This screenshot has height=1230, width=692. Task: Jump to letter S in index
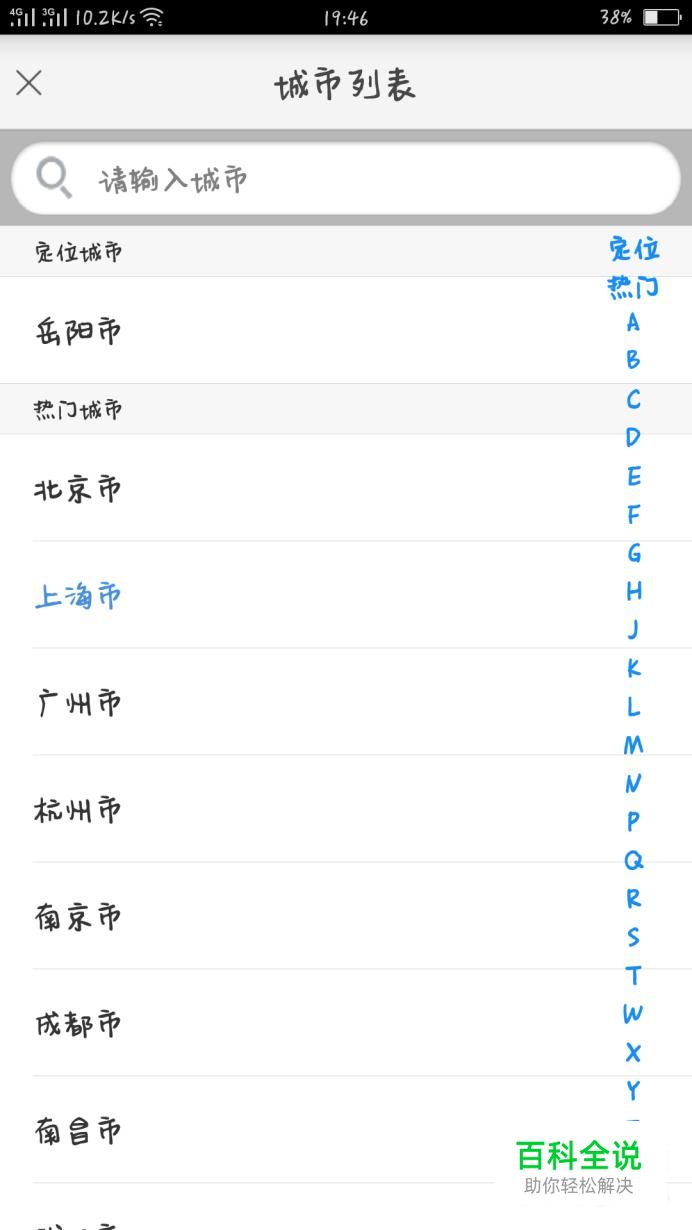pyautogui.click(x=633, y=937)
